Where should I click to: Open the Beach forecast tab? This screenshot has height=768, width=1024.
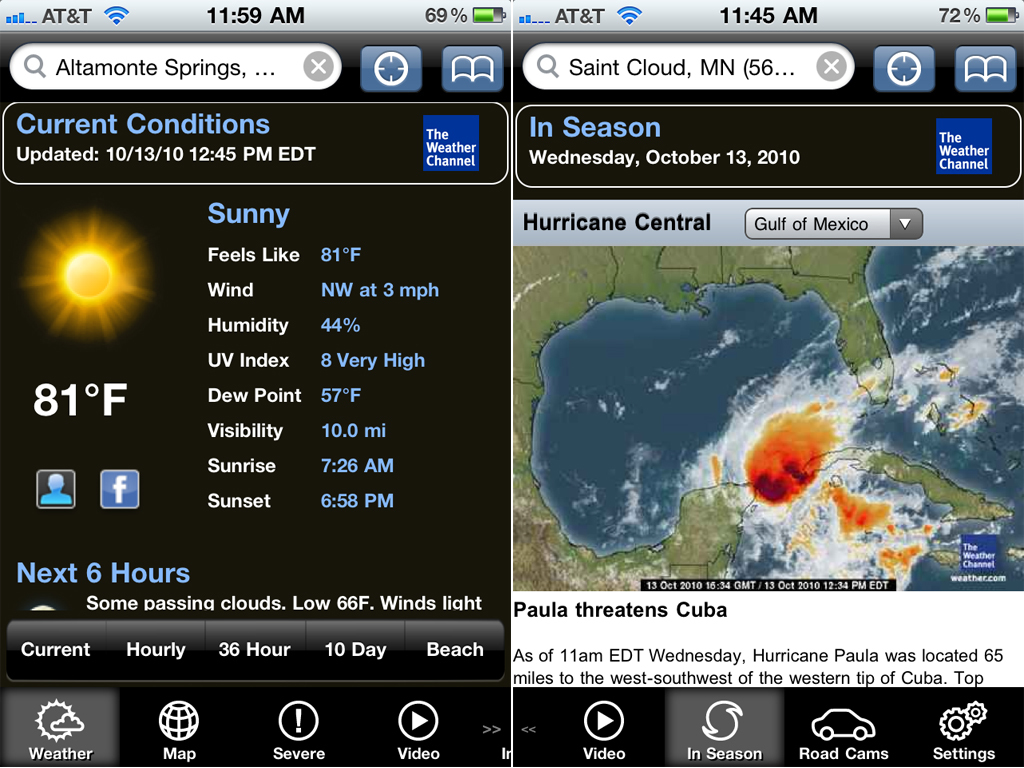coord(455,649)
